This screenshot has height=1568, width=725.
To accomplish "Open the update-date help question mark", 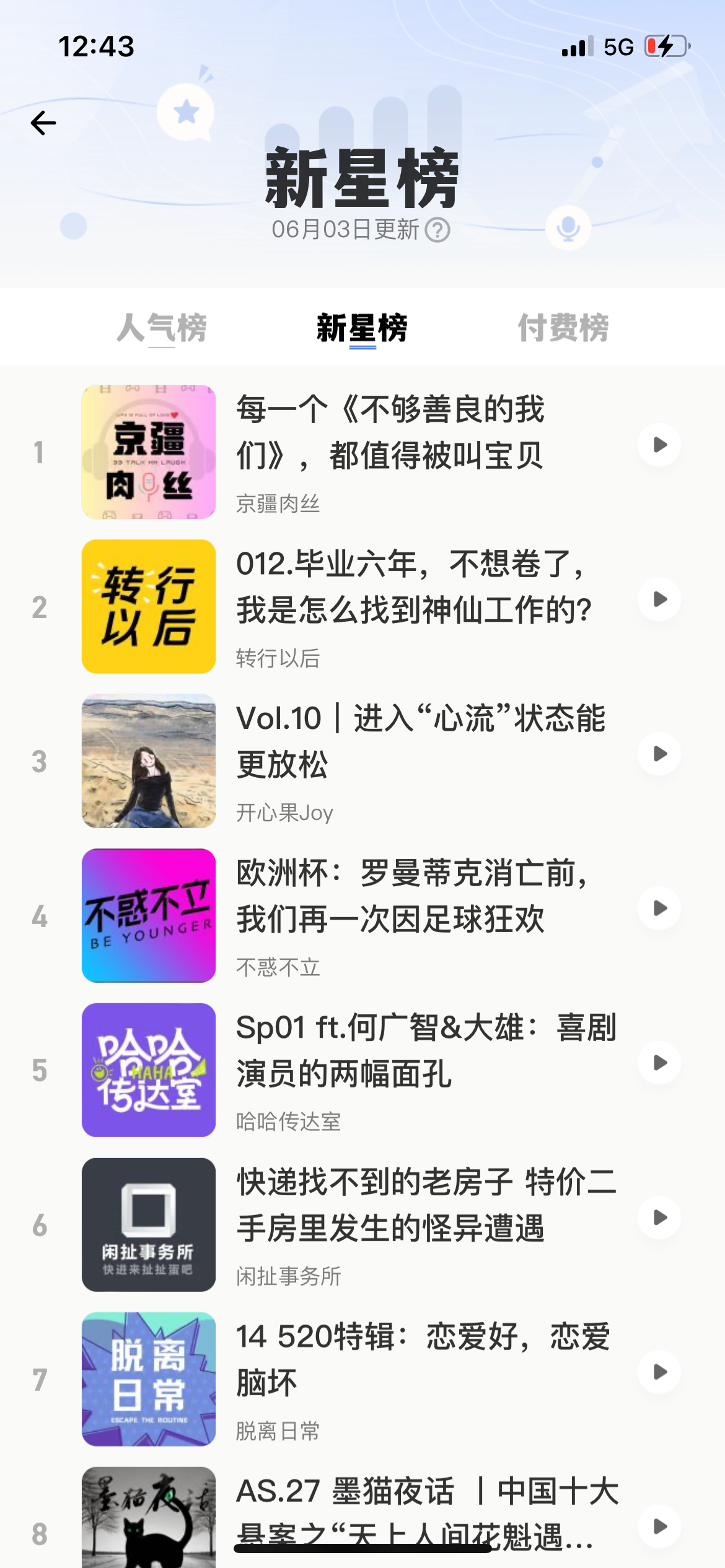I will [437, 230].
